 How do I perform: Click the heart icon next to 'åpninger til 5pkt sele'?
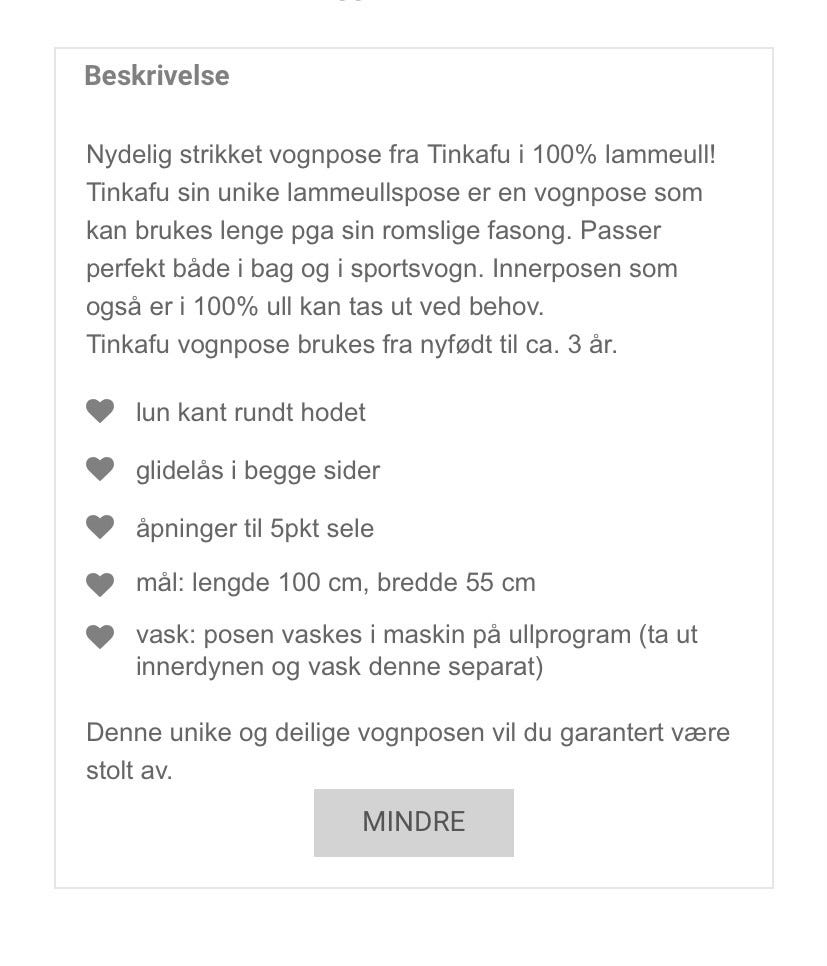[x=99, y=527]
